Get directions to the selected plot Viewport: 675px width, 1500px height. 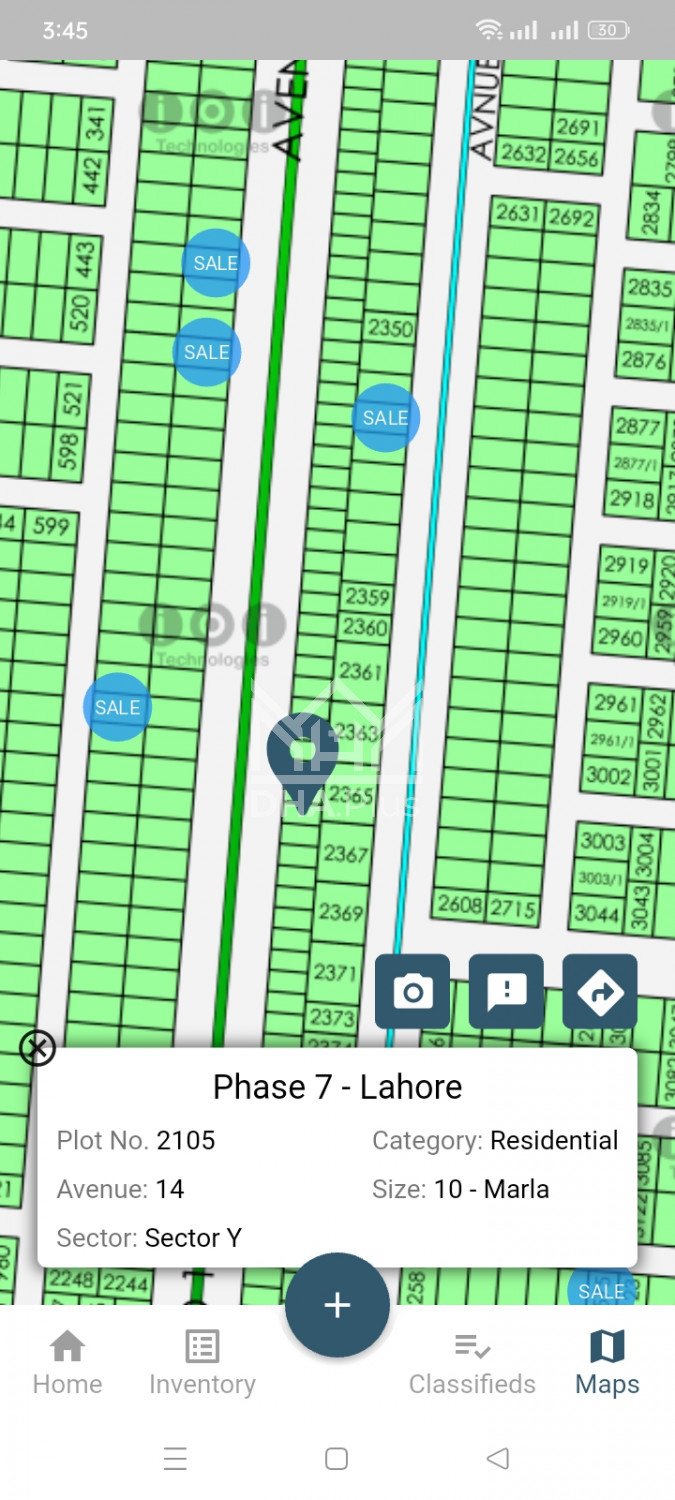tap(600, 991)
